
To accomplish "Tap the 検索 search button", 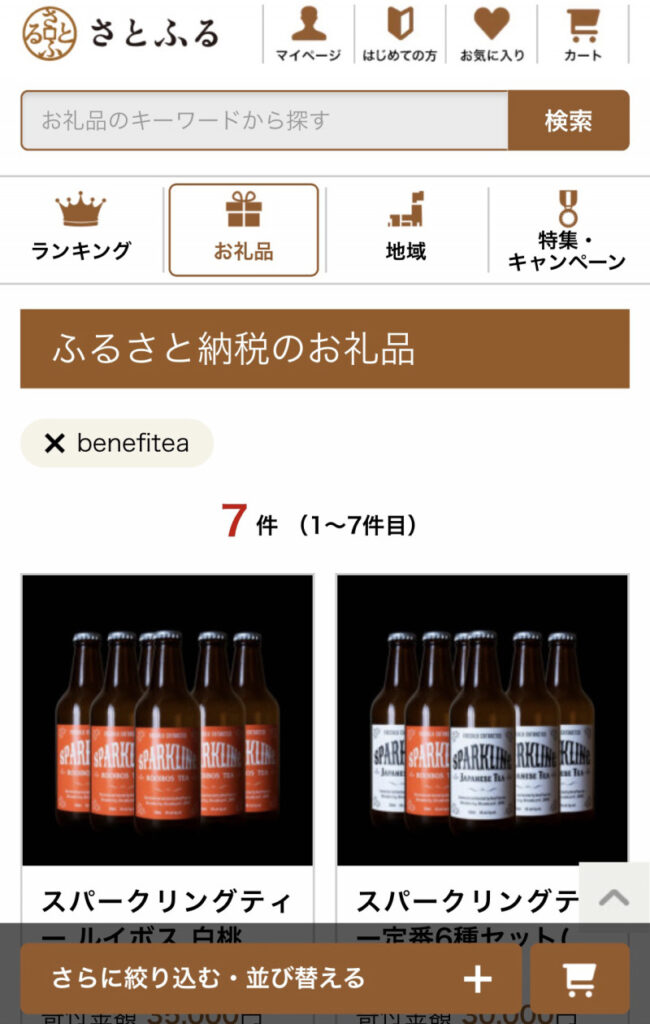I will pyautogui.click(x=568, y=121).
